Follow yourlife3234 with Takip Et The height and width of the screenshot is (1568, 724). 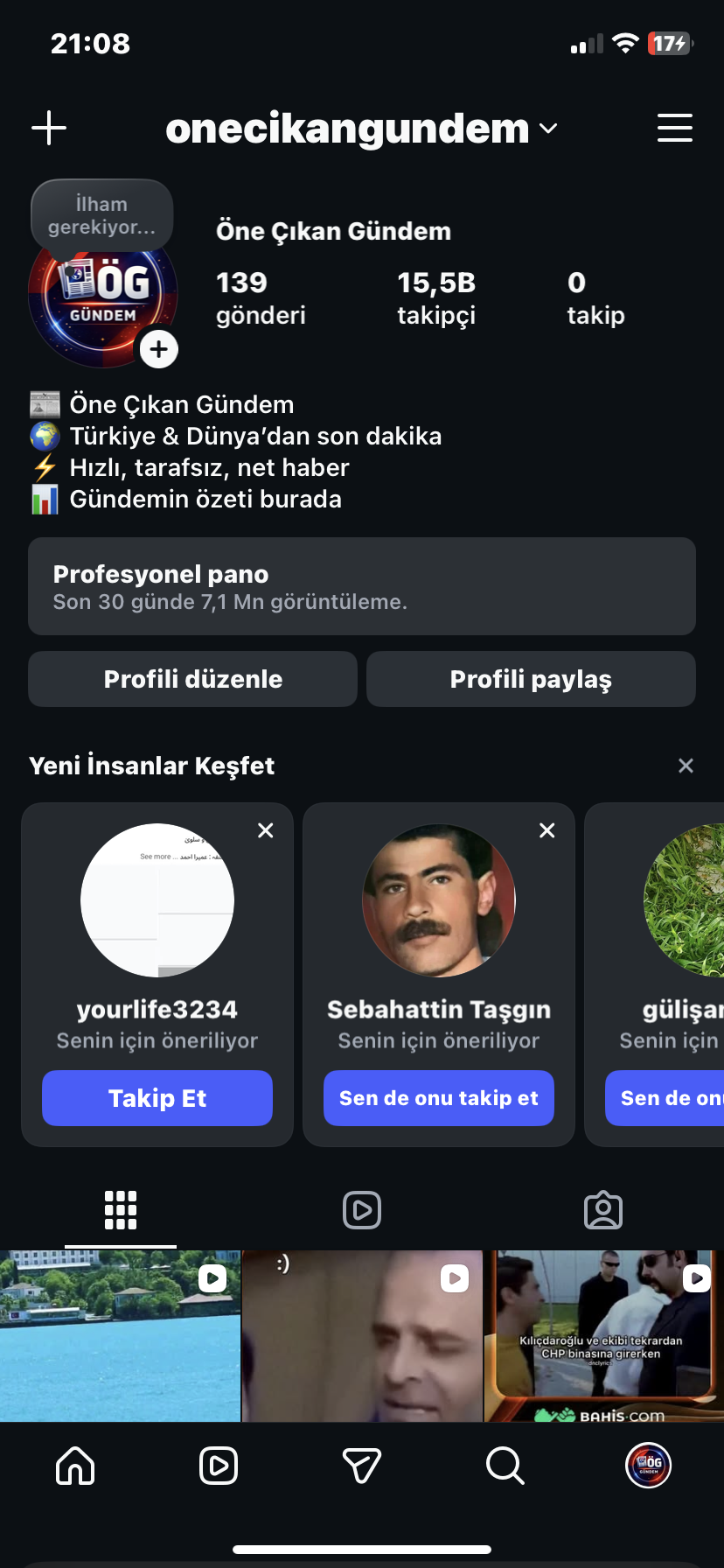pos(157,1098)
